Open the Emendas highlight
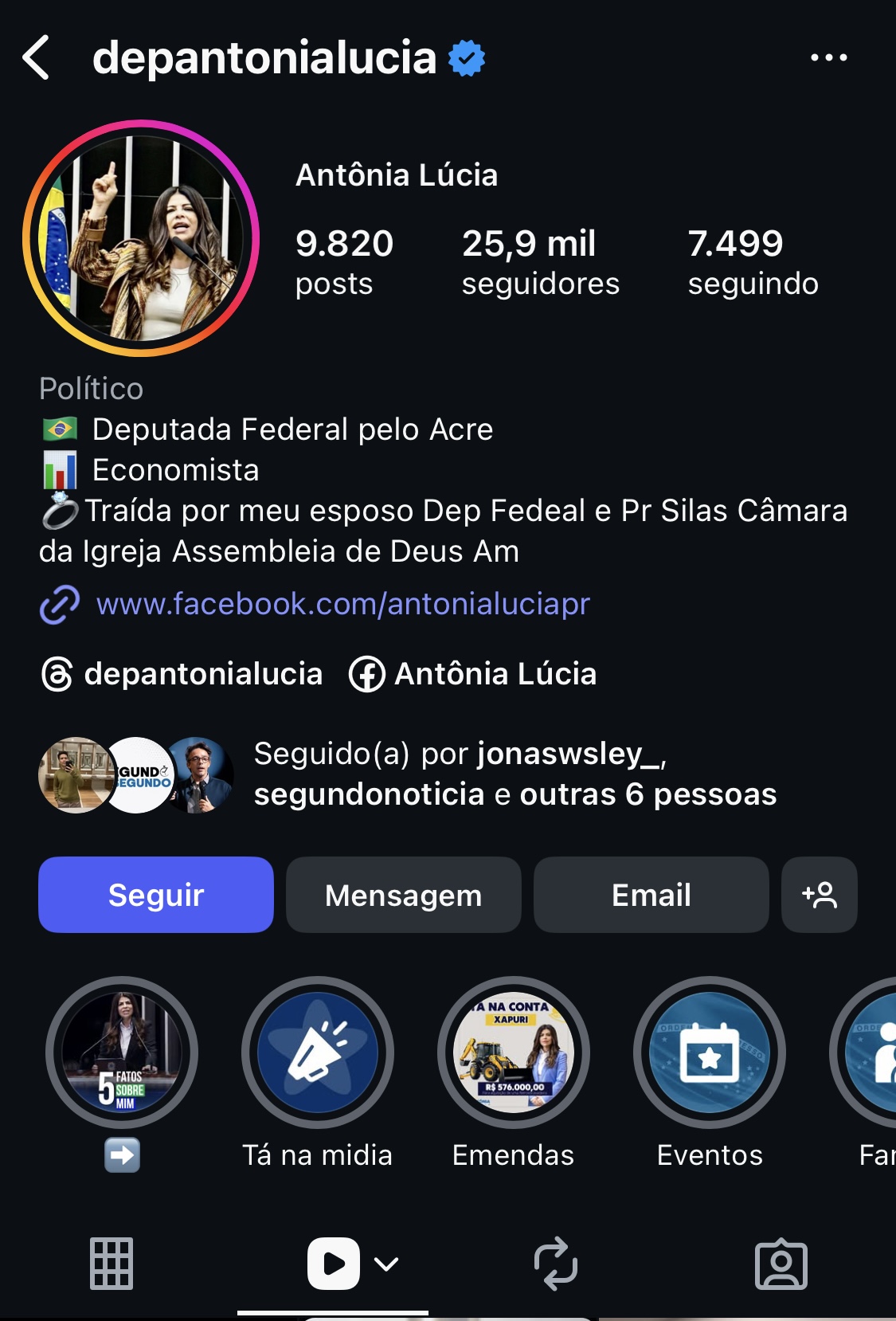The height and width of the screenshot is (1321, 896). tap(514, 1052)
